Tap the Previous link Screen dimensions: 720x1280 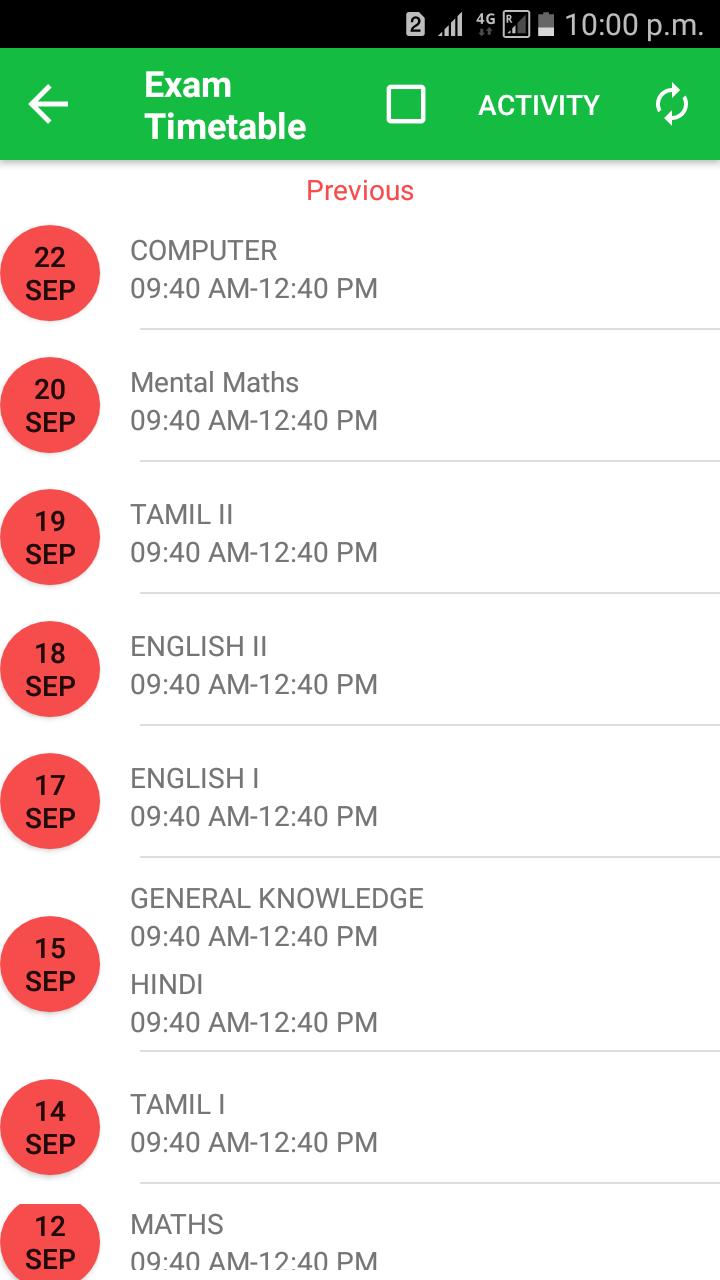tap(360, 190)
